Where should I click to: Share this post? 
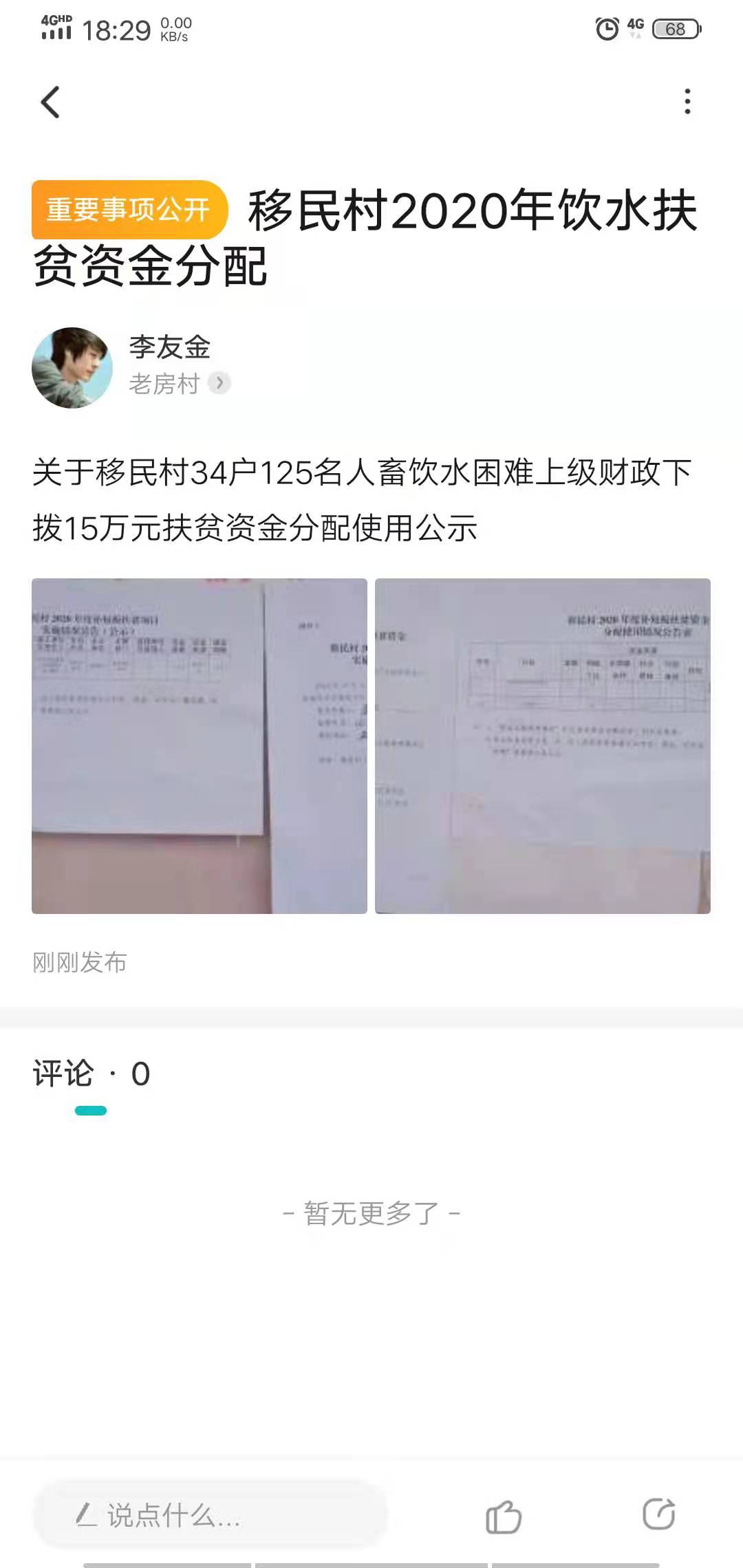[x=658, y=1514]
